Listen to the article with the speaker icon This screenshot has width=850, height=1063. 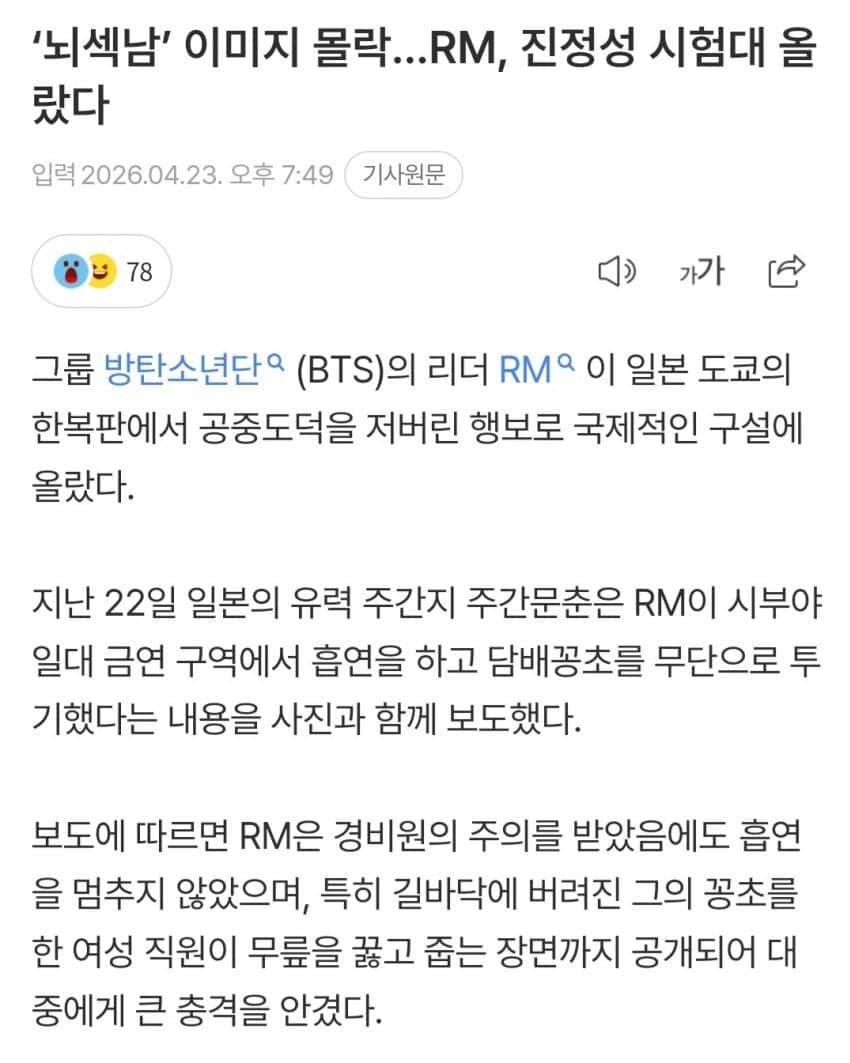(x=616, y=271)
